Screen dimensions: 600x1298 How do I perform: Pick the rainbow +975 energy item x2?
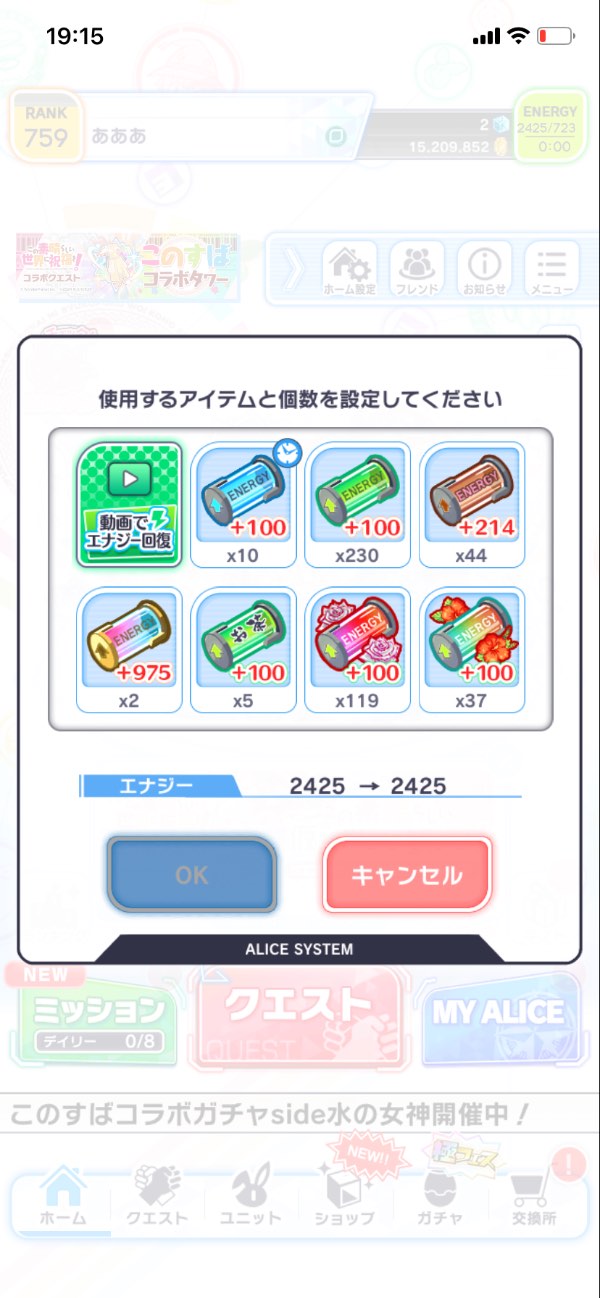pos(130,640)
